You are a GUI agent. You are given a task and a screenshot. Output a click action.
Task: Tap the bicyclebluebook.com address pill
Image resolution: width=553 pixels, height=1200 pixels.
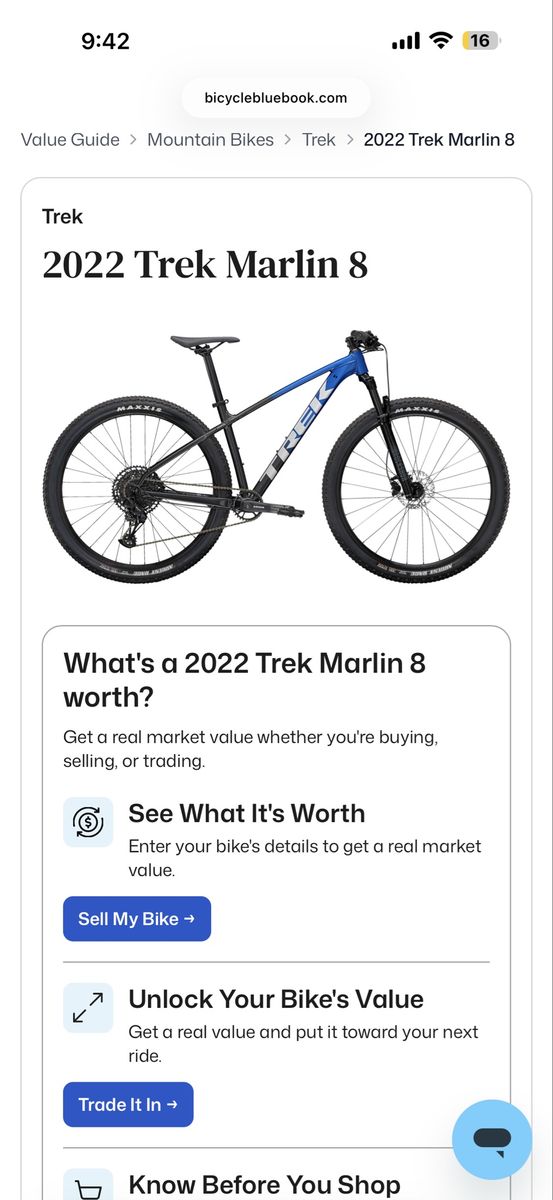click(x=276, y=98)
